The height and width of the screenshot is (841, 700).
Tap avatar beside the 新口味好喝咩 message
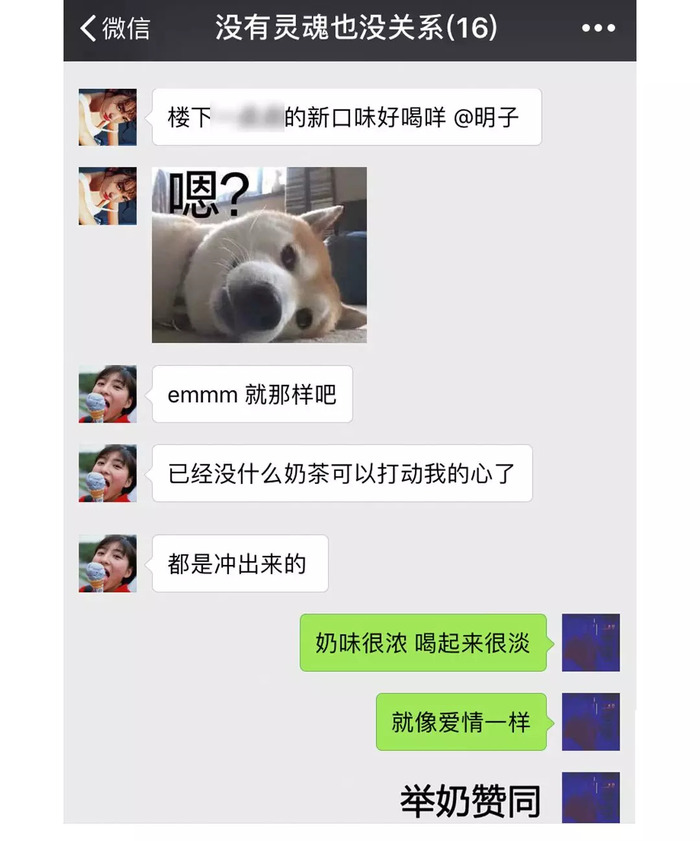[x=108, y=117]
